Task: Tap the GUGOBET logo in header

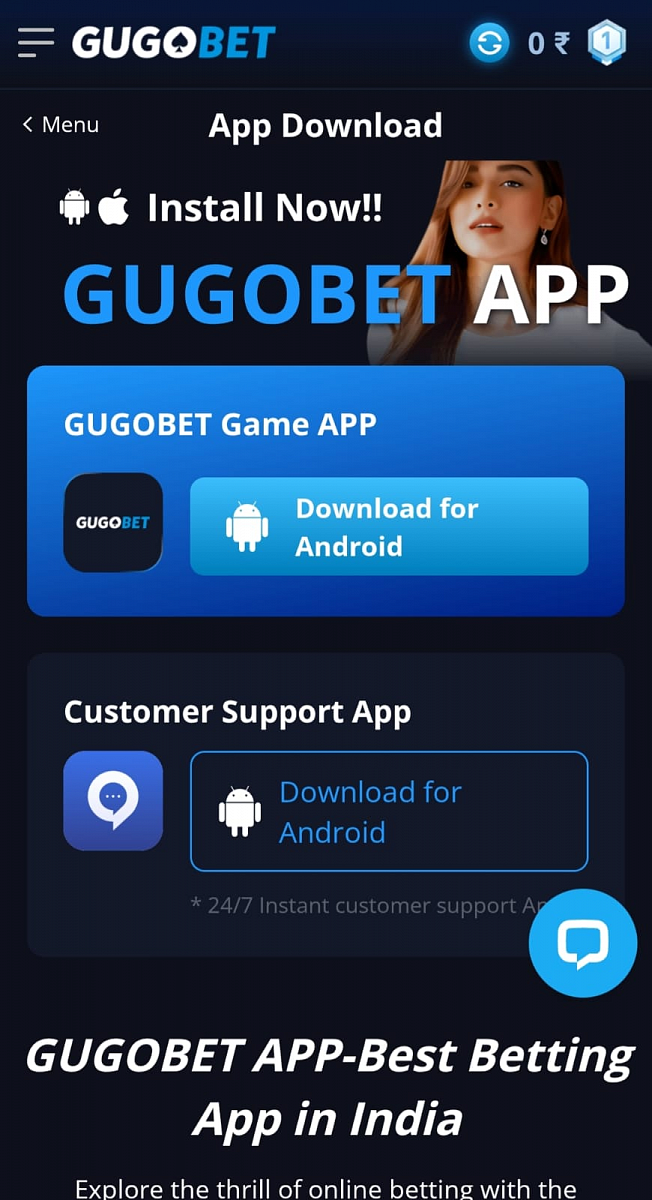Action: pyautogui.click(x=173, y=42)
